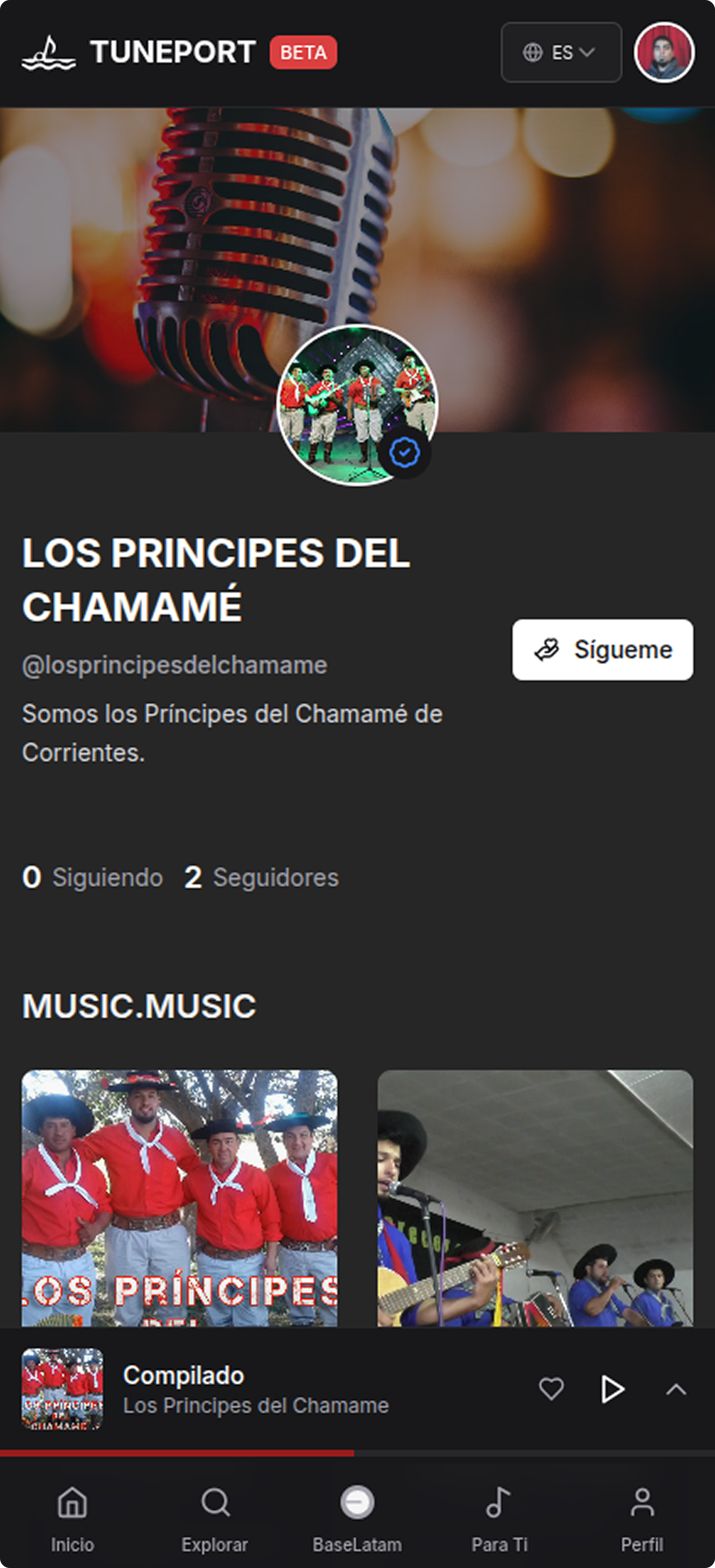
Task: Expand the mini player with the chevron
Action: (x=676, y=1389)
